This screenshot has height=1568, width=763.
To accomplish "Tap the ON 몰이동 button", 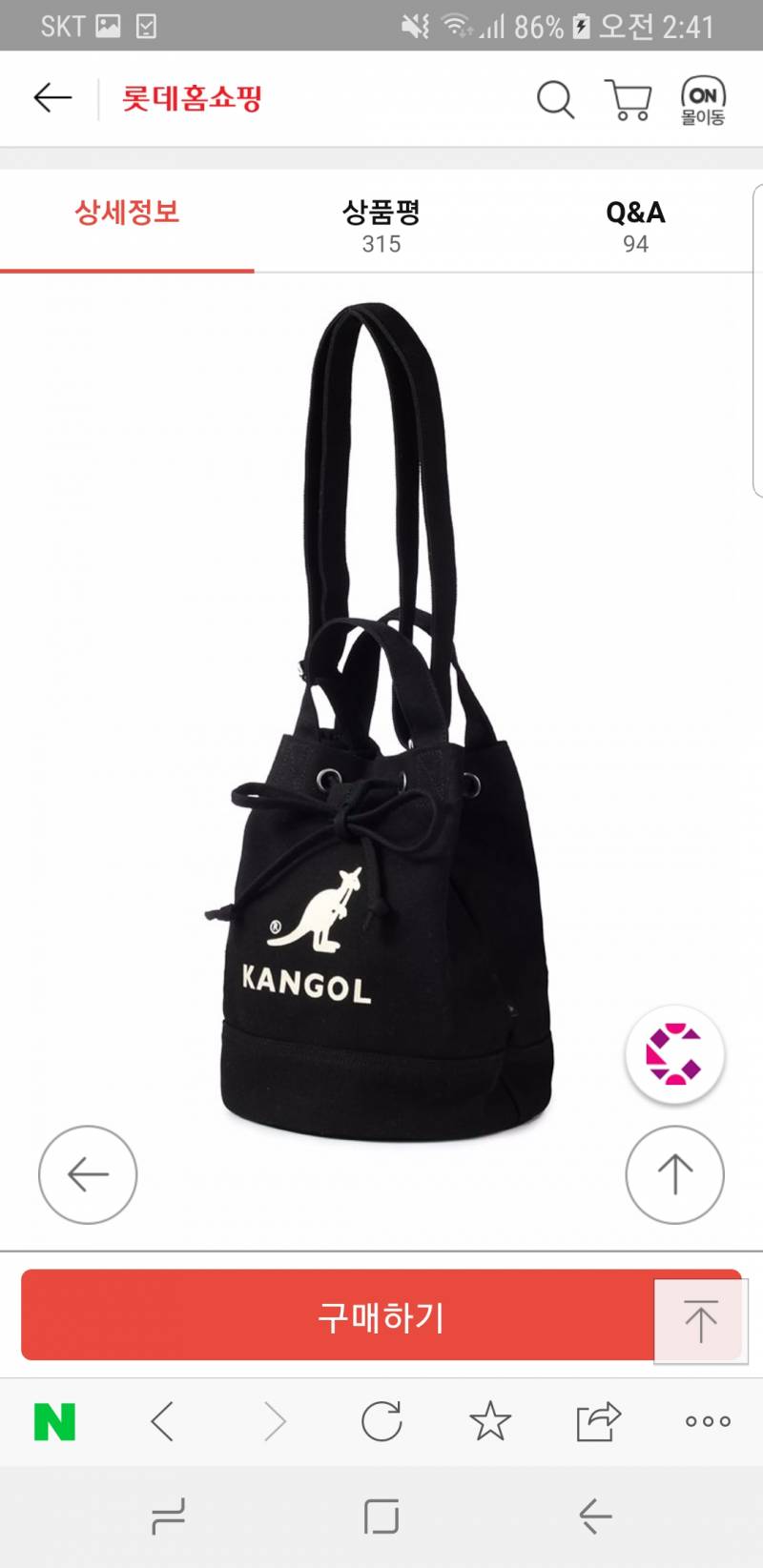I will [703, 101].
